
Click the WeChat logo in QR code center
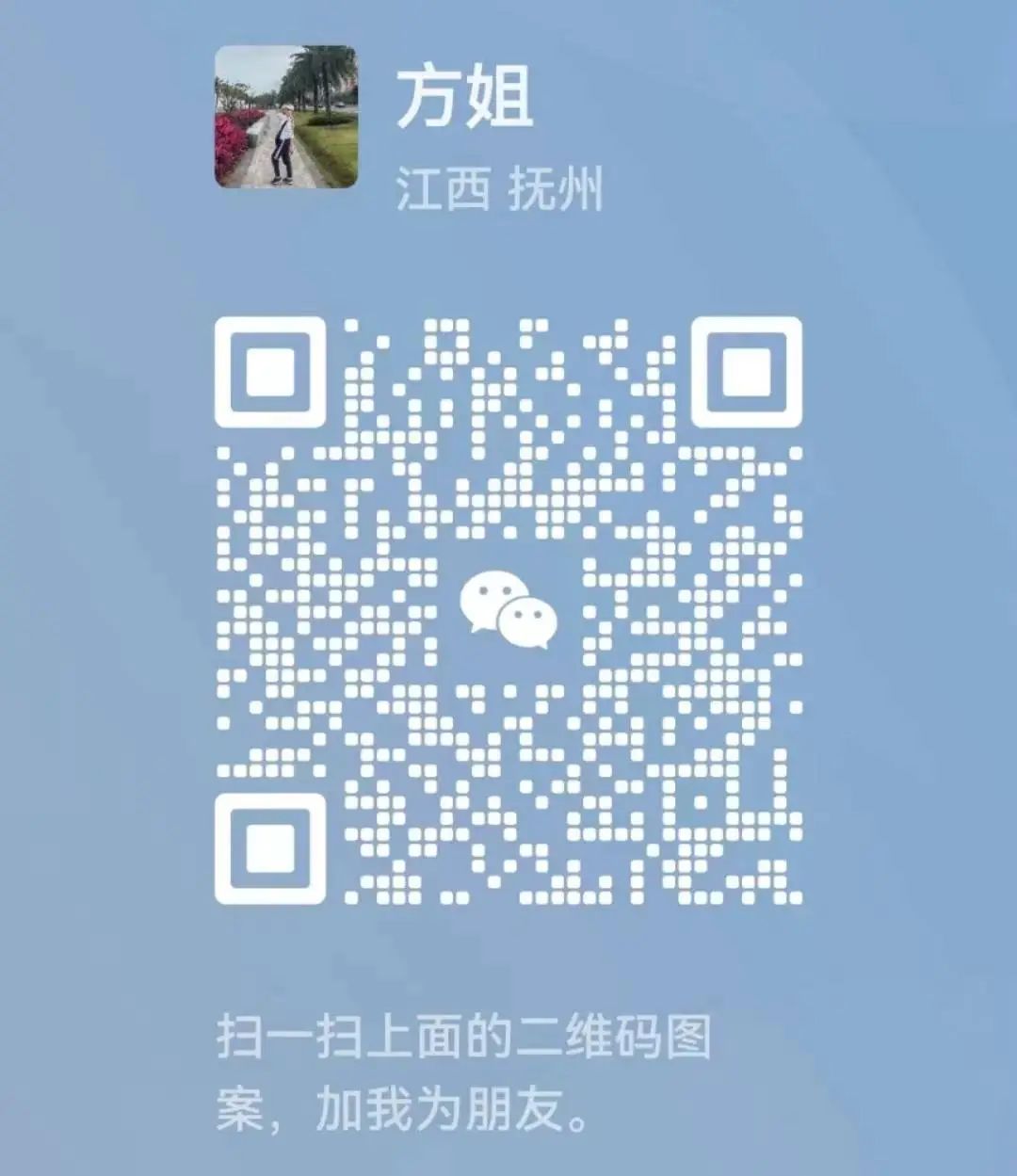[508, 607]
